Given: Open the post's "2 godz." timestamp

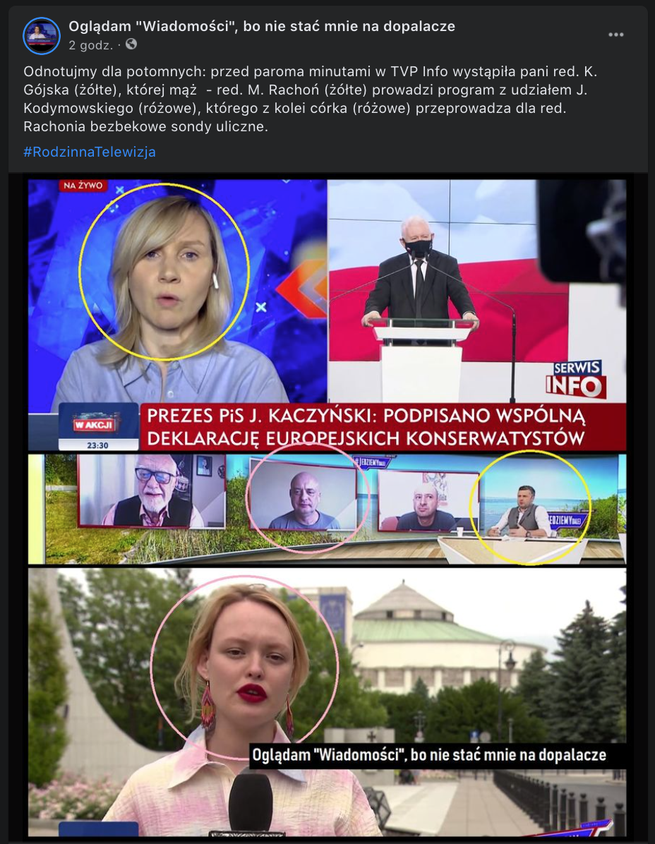Looking at the screenshot, I should click(90, 45).
